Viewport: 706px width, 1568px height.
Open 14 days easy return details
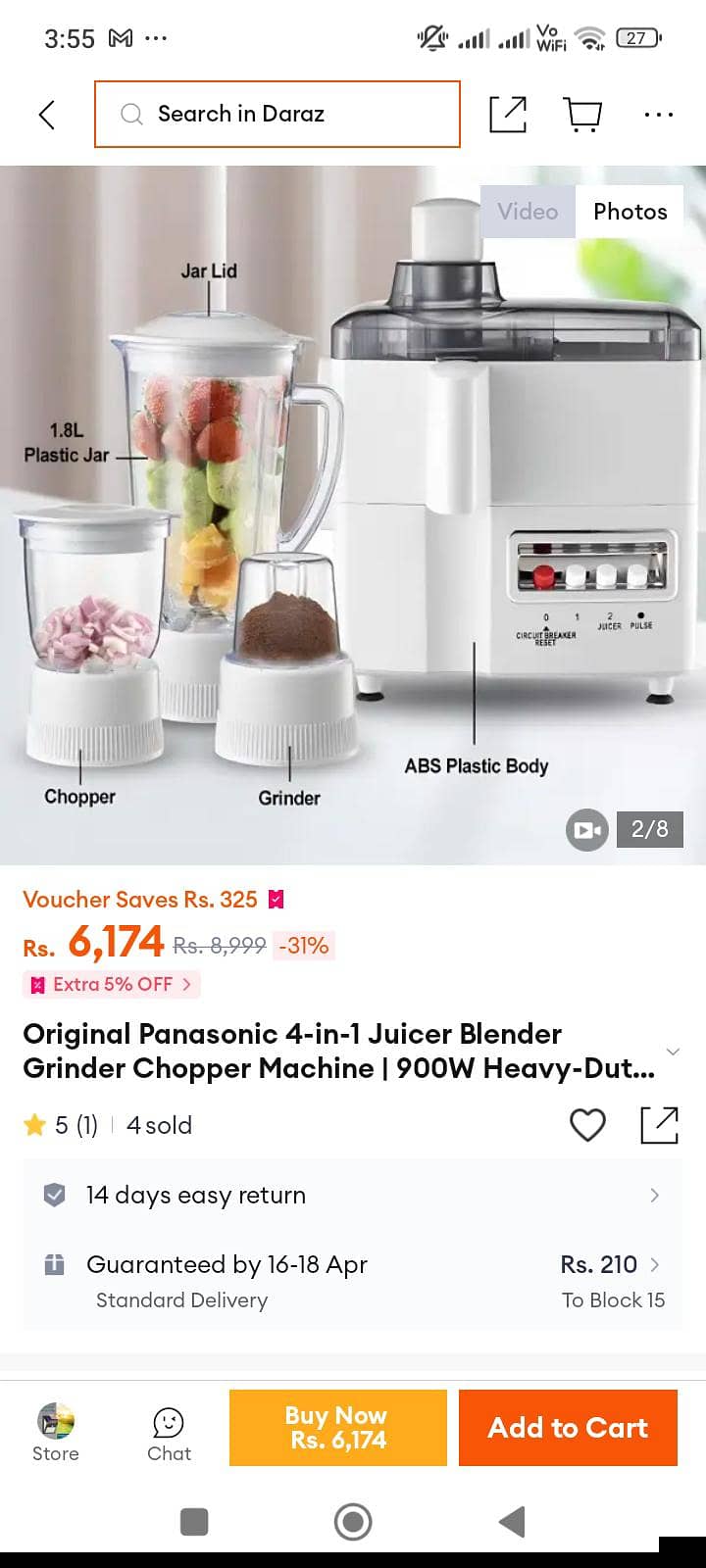(654, 1195)
